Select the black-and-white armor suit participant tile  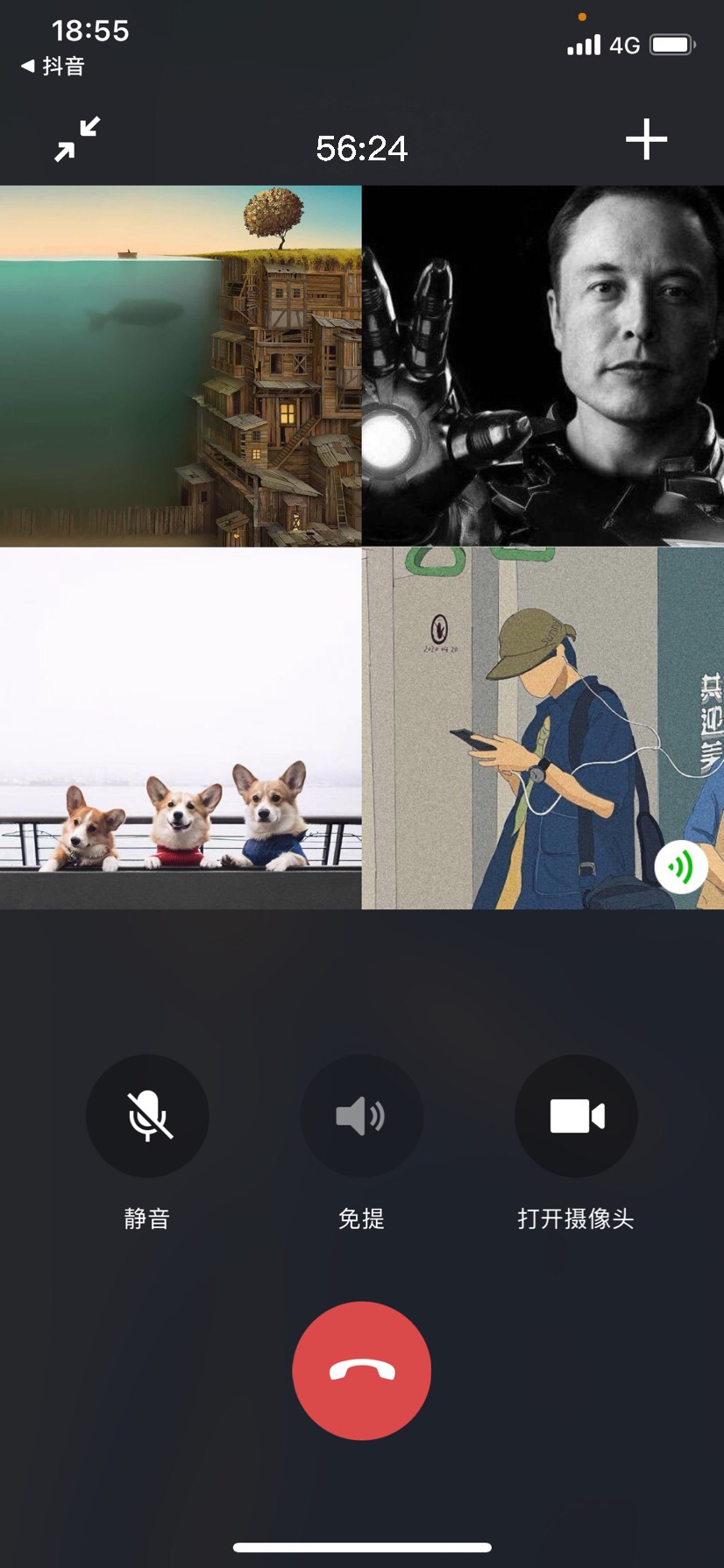pyautogui.click(x=543, y=366)
